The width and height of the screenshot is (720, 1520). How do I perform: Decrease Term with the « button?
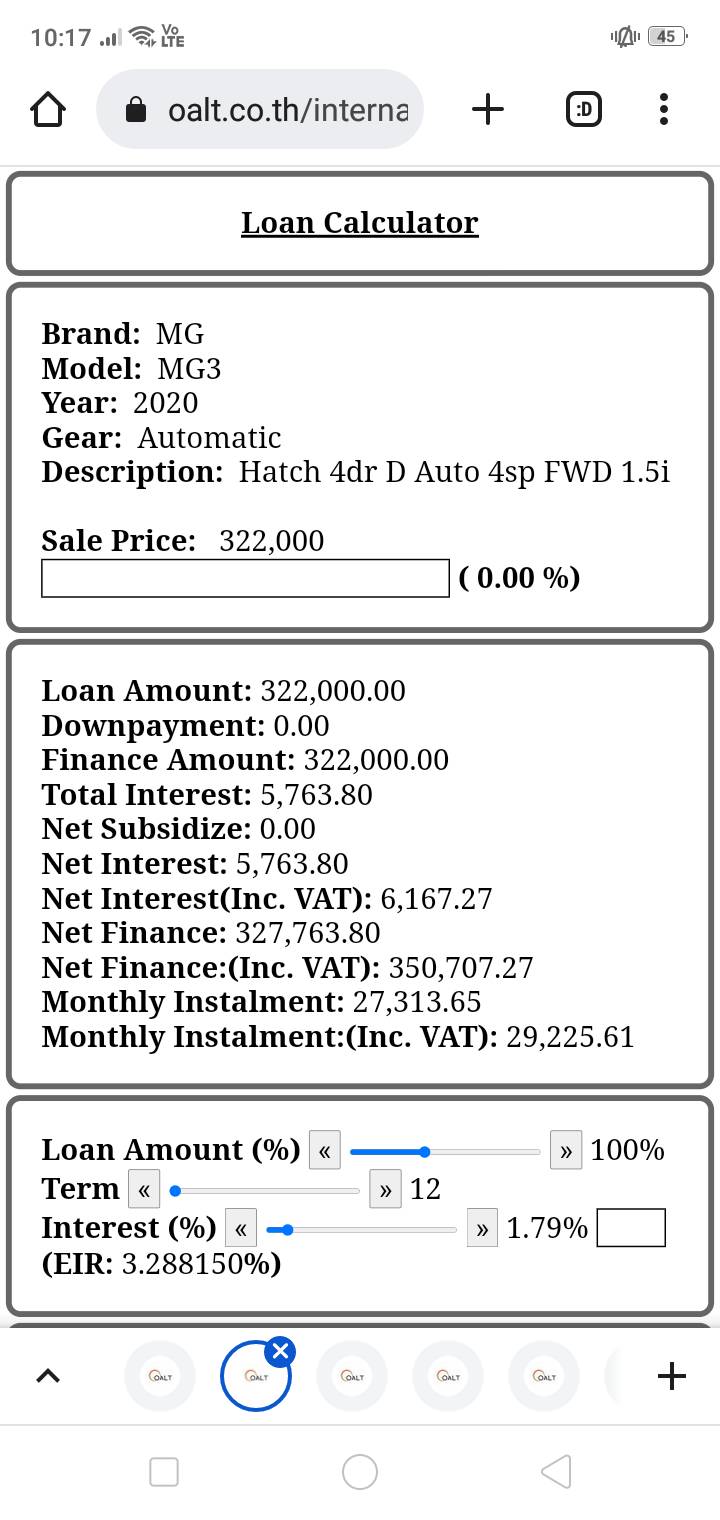pos(144,1189)
